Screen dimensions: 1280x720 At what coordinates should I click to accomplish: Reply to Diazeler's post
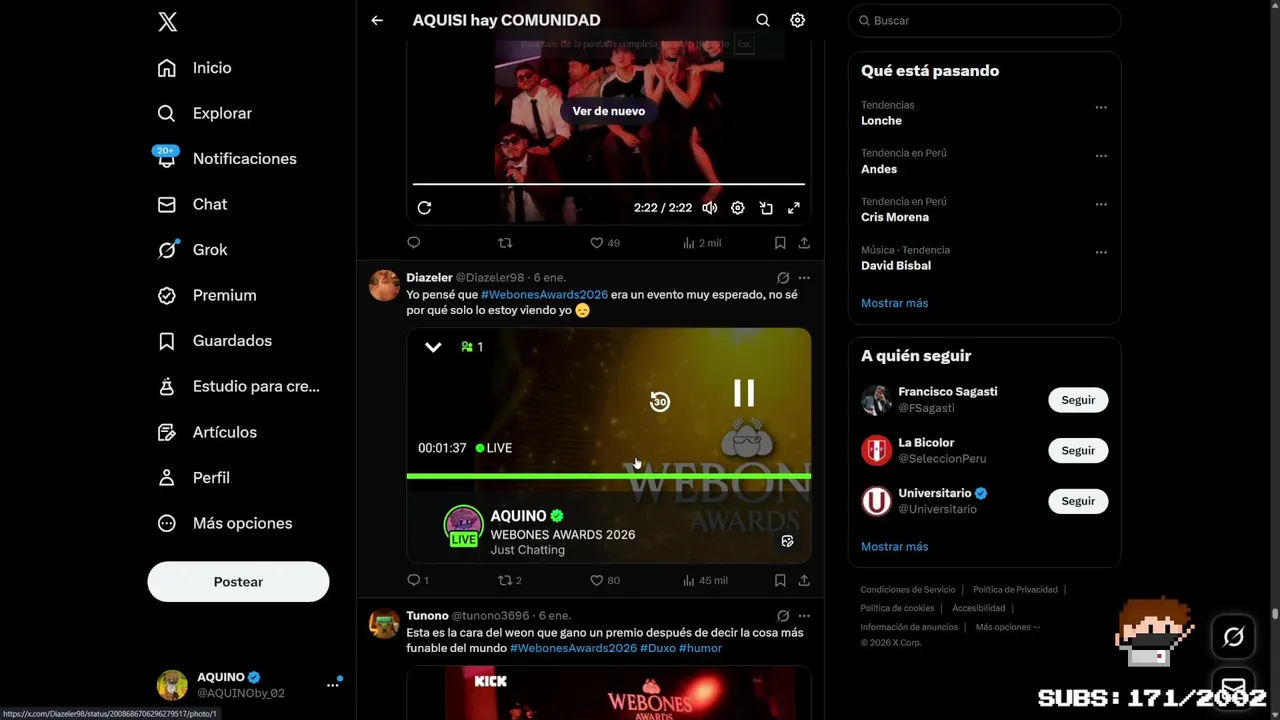point(414,580)
